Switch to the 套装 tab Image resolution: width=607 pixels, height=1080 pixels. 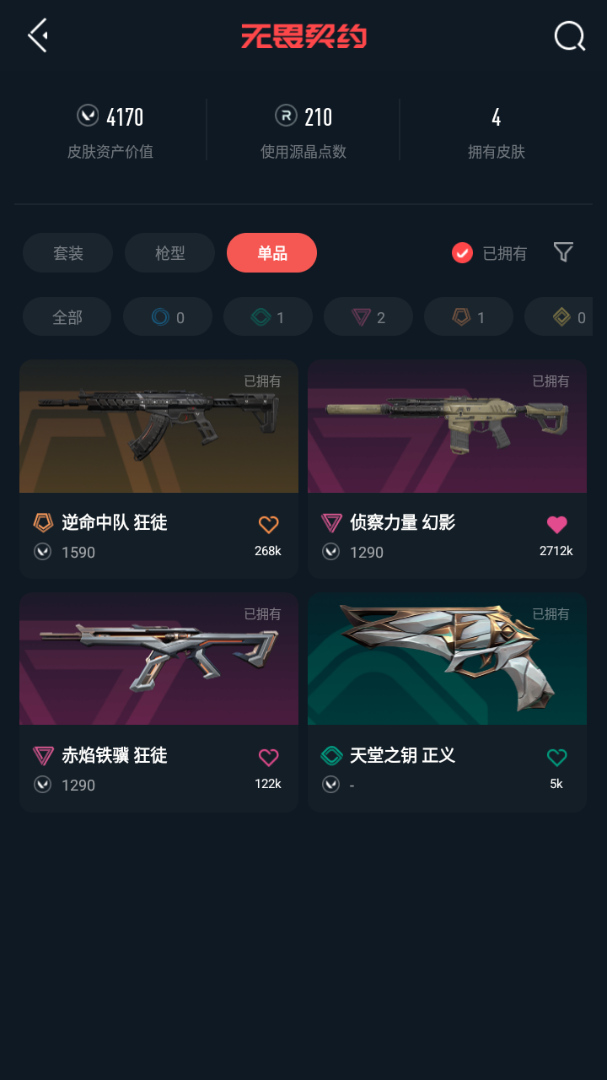68,253
